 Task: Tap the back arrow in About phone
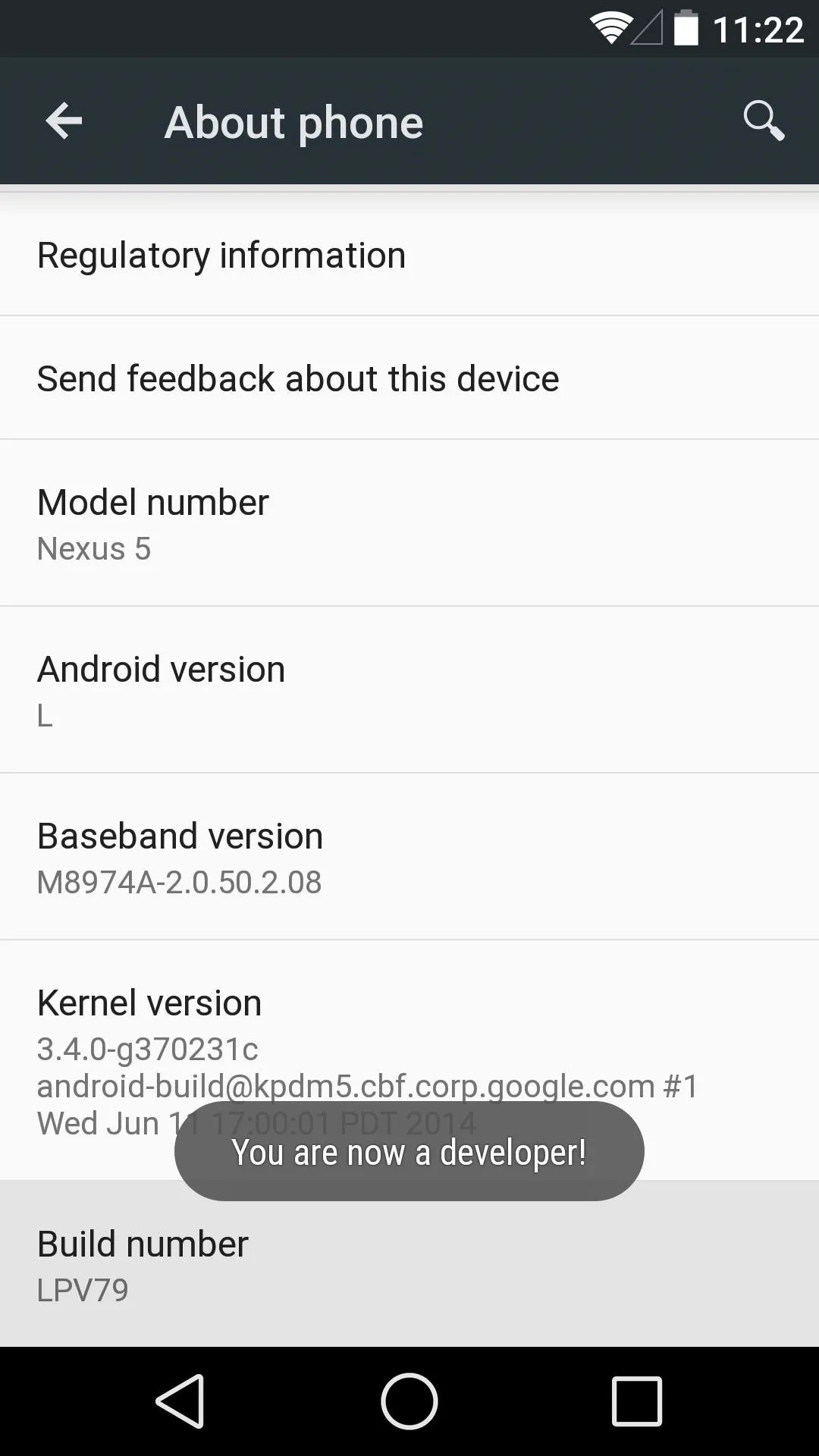pyautogui.click(x=64, y=121)
